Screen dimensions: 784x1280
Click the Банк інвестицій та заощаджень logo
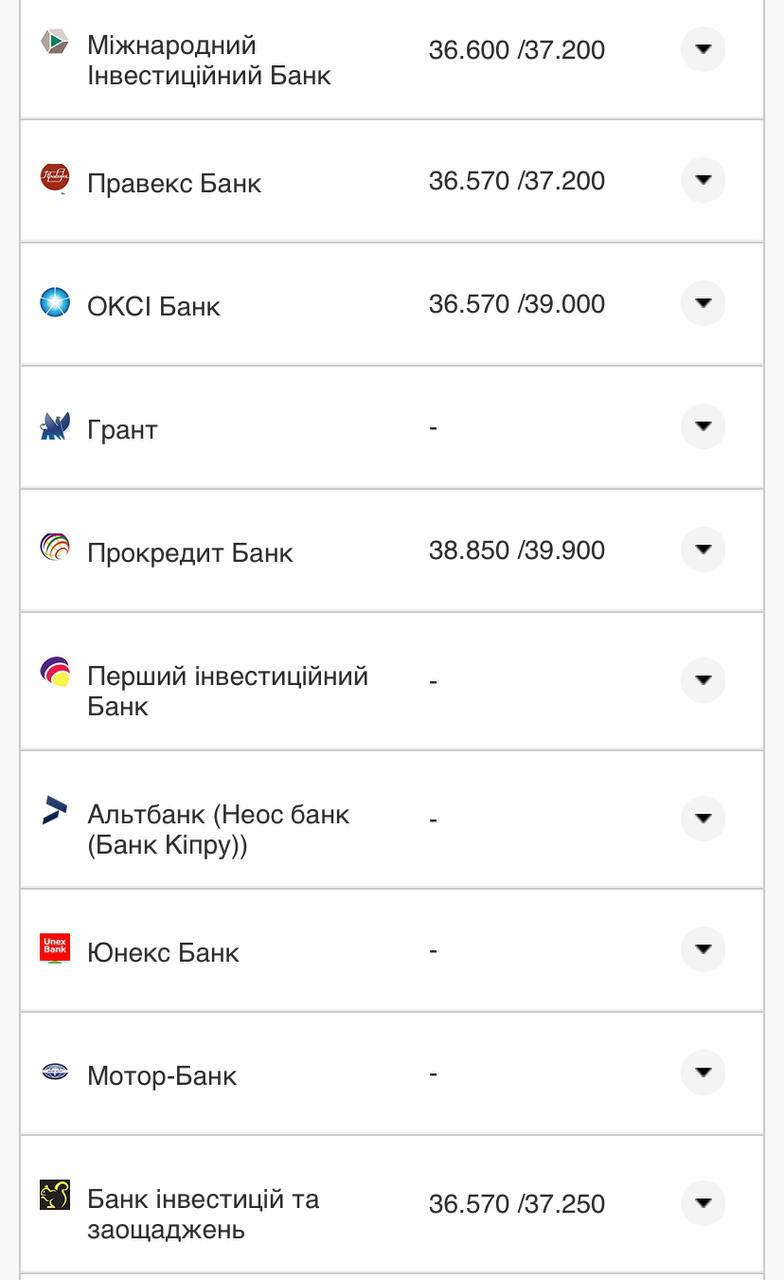pos(54,1193)
